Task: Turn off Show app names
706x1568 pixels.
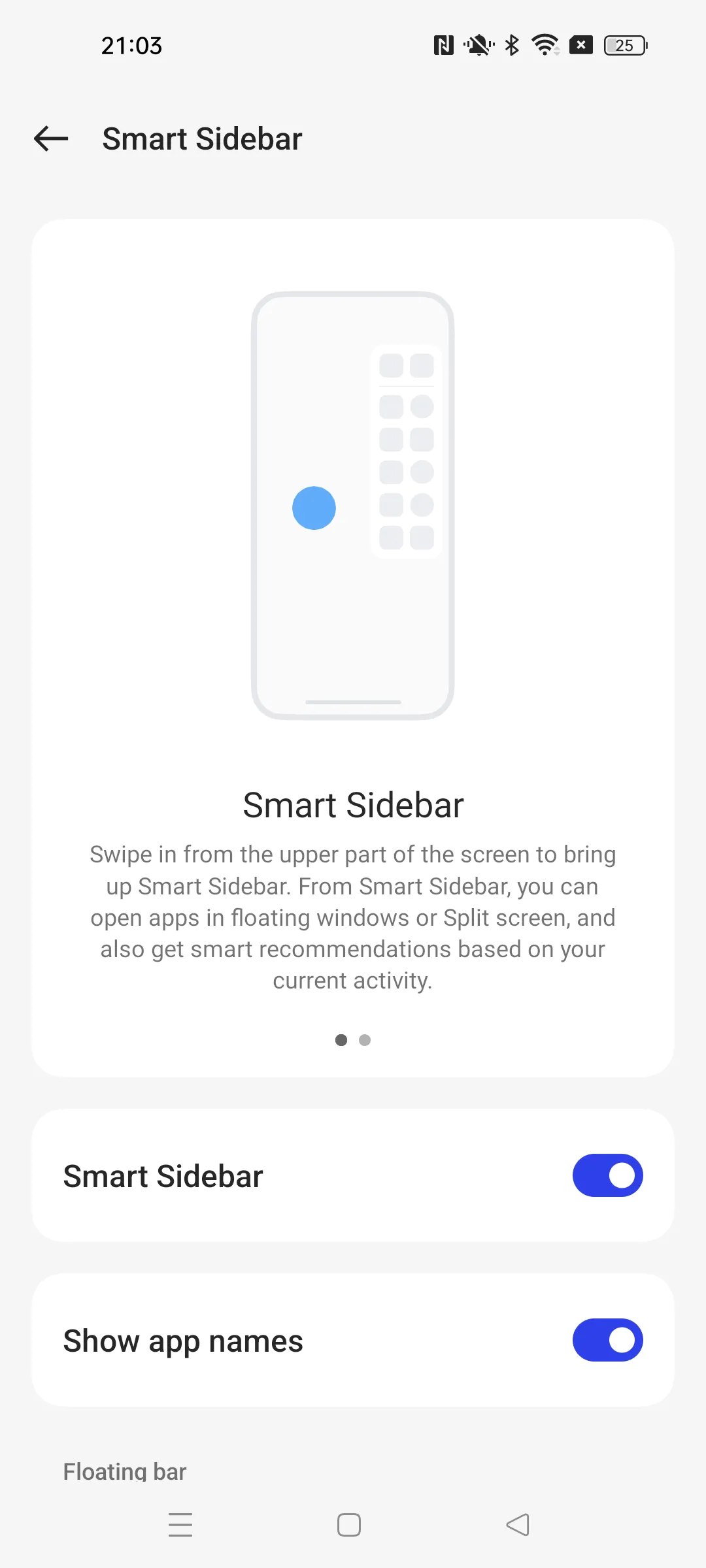Action: pos(607,1340)
